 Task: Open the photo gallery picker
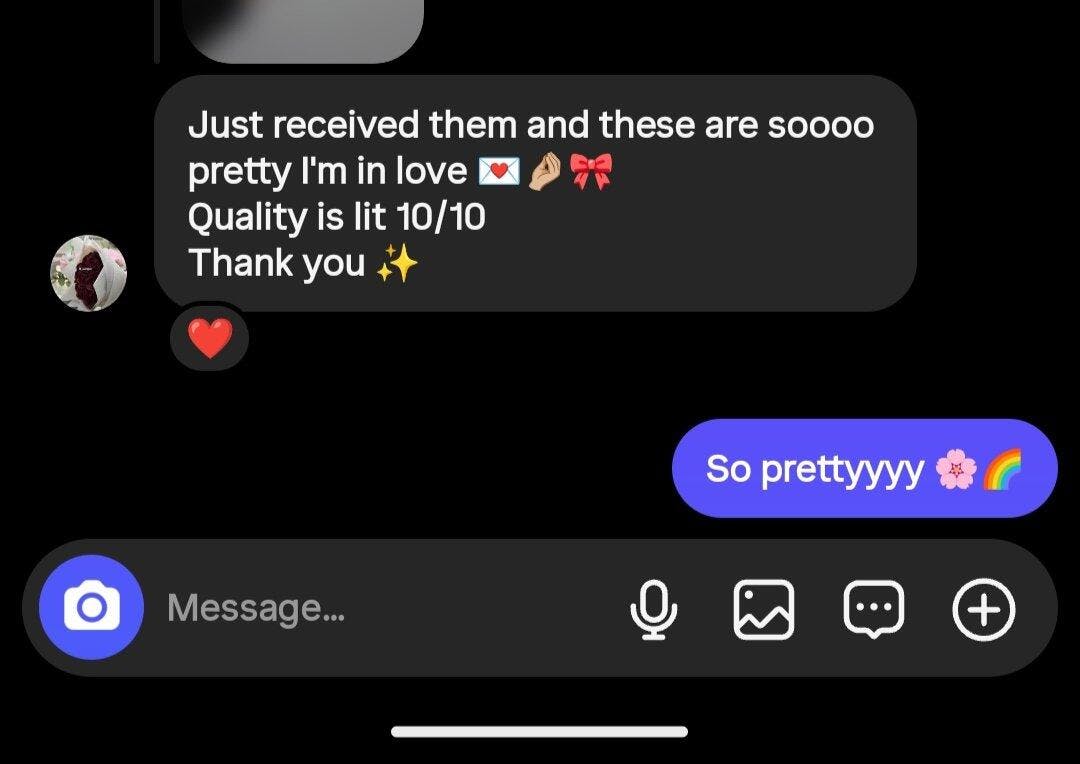point(764,609)
